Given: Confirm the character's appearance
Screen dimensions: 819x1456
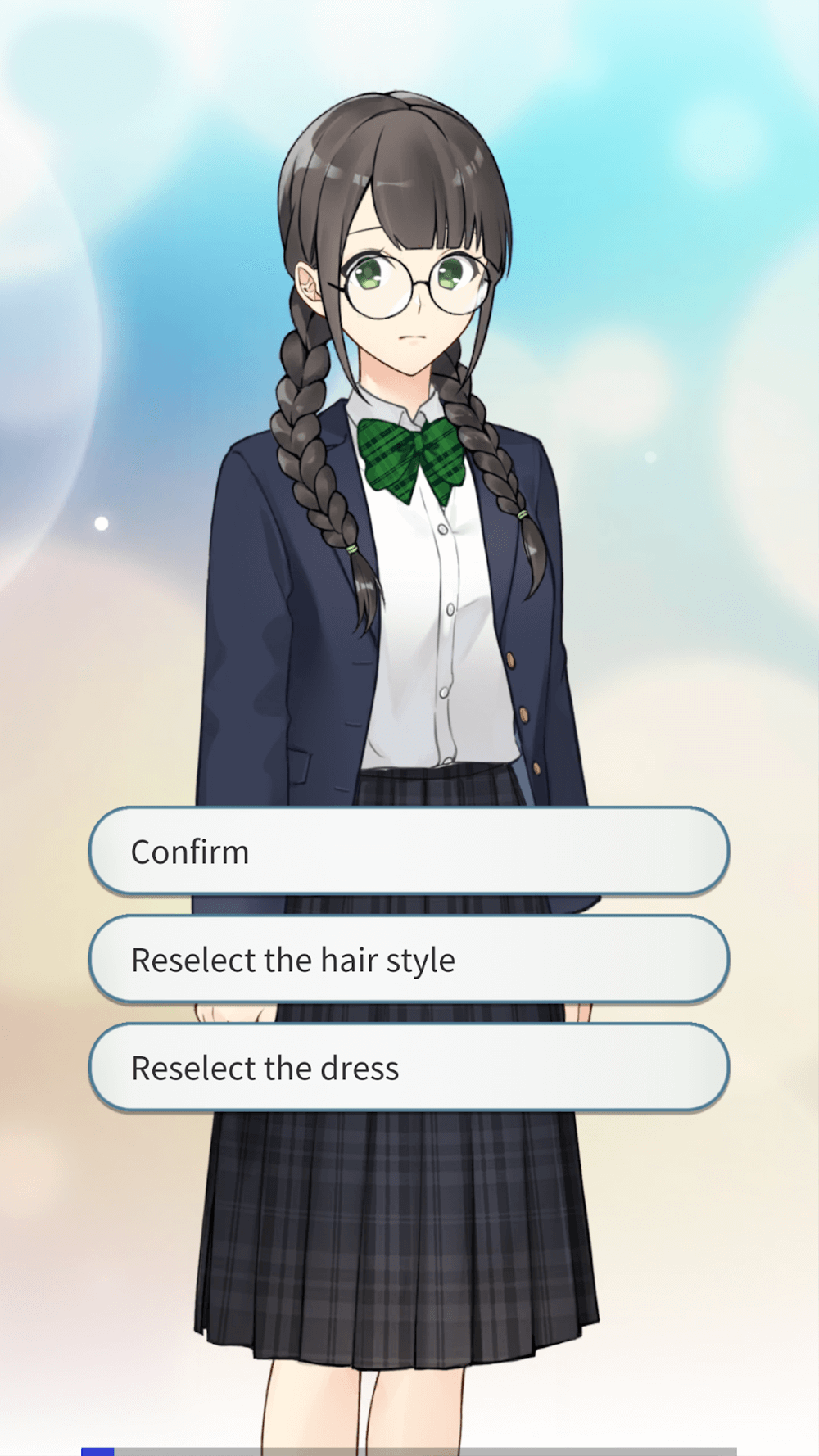Looking at the screenshot, I should (409, 852).
